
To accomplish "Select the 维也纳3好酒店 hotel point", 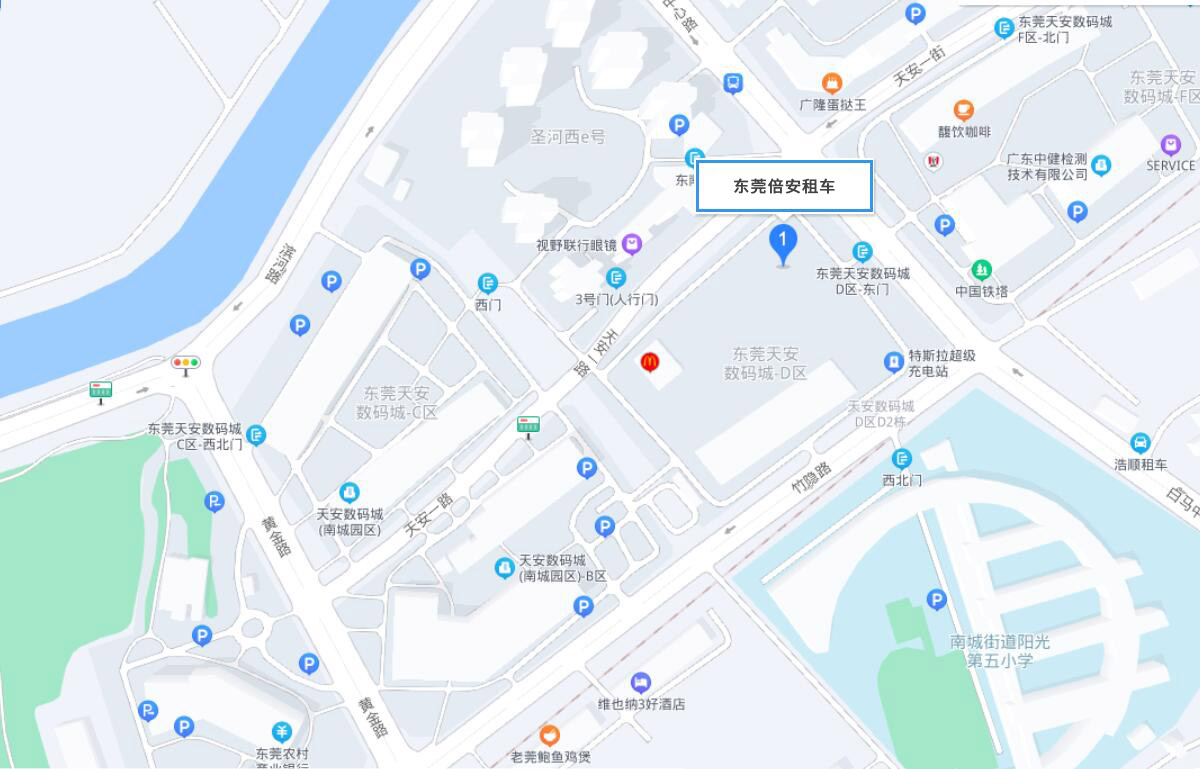I will (641, 682).
